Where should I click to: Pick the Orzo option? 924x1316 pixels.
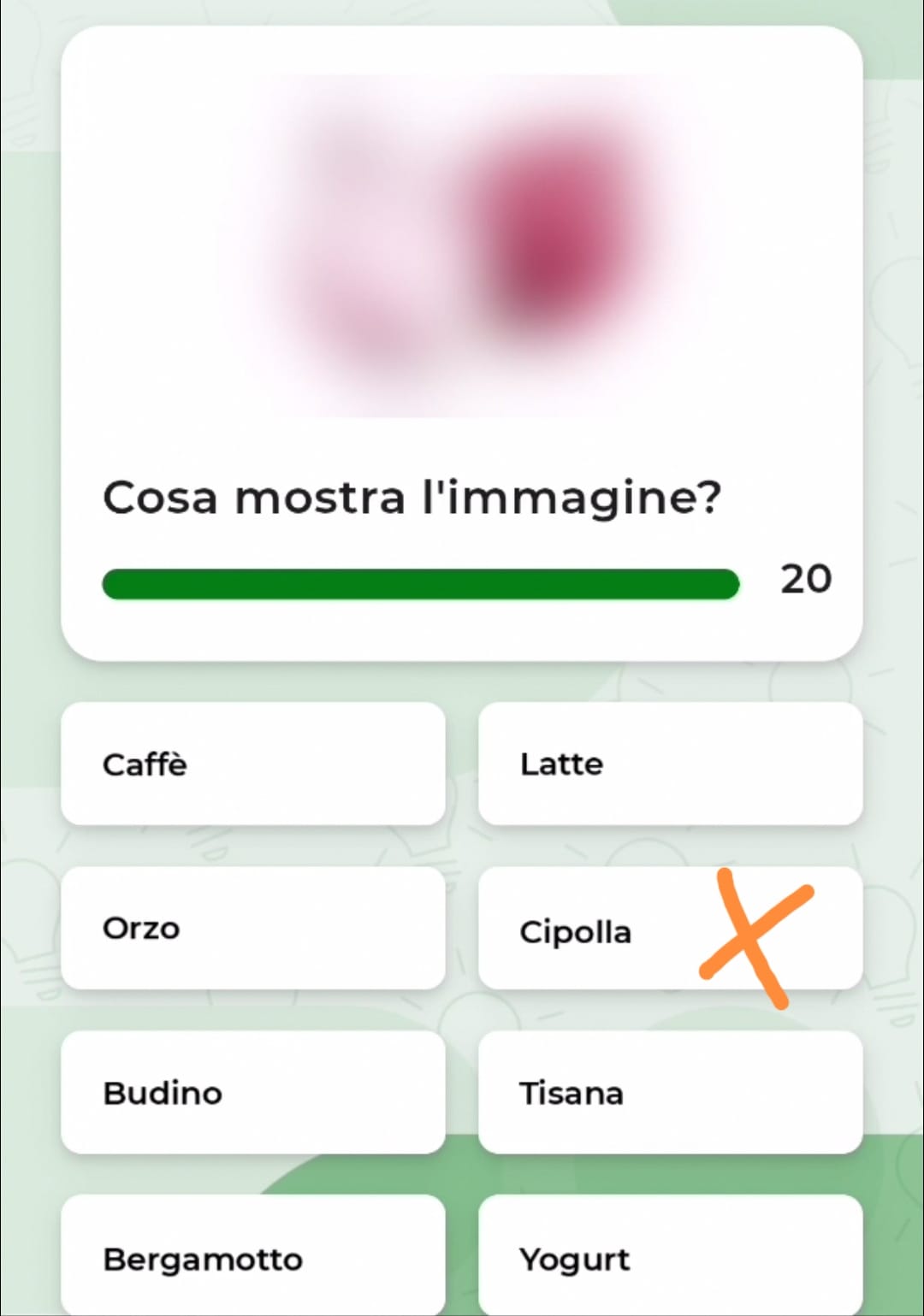tap(252, 928)
